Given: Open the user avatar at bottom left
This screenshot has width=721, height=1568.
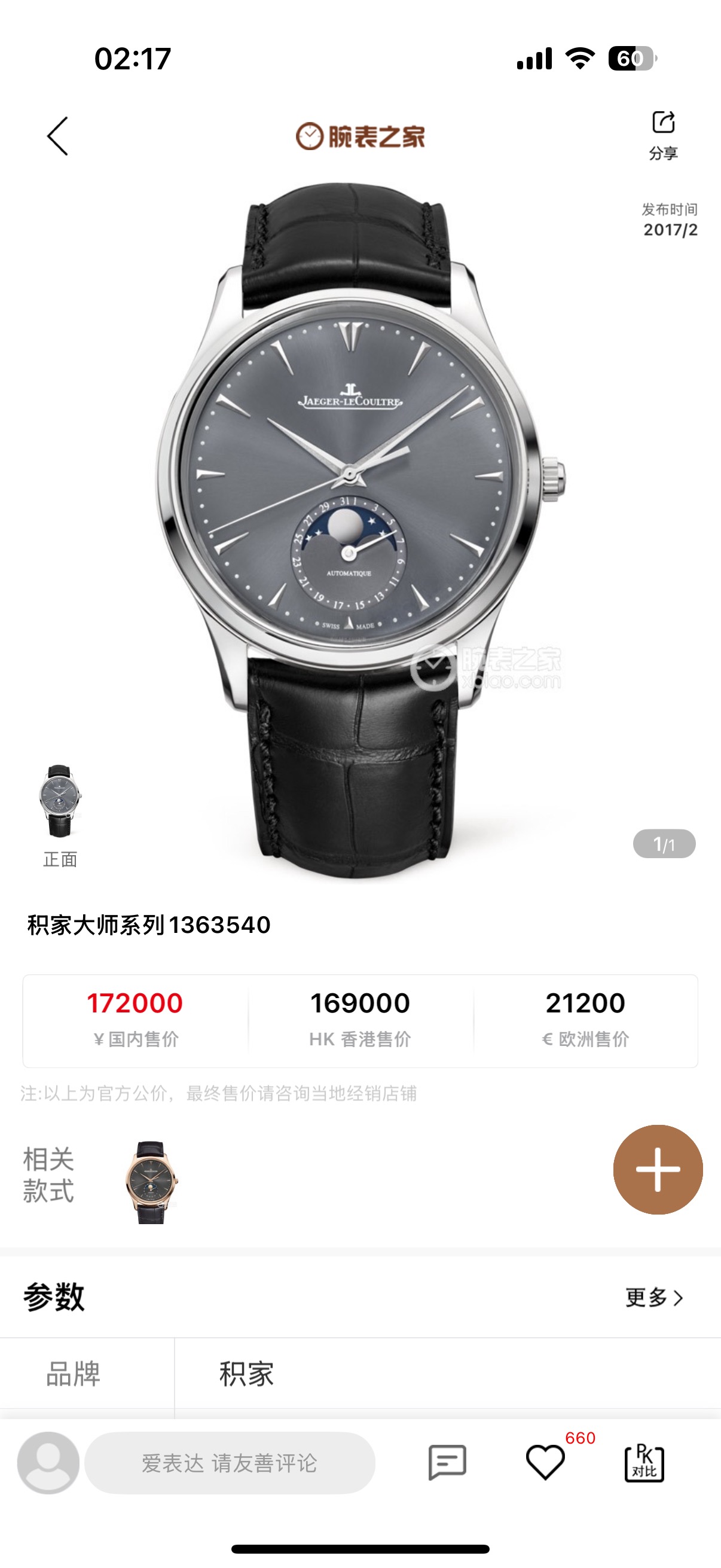Looking at the screenshot, I should point(48,1462).
